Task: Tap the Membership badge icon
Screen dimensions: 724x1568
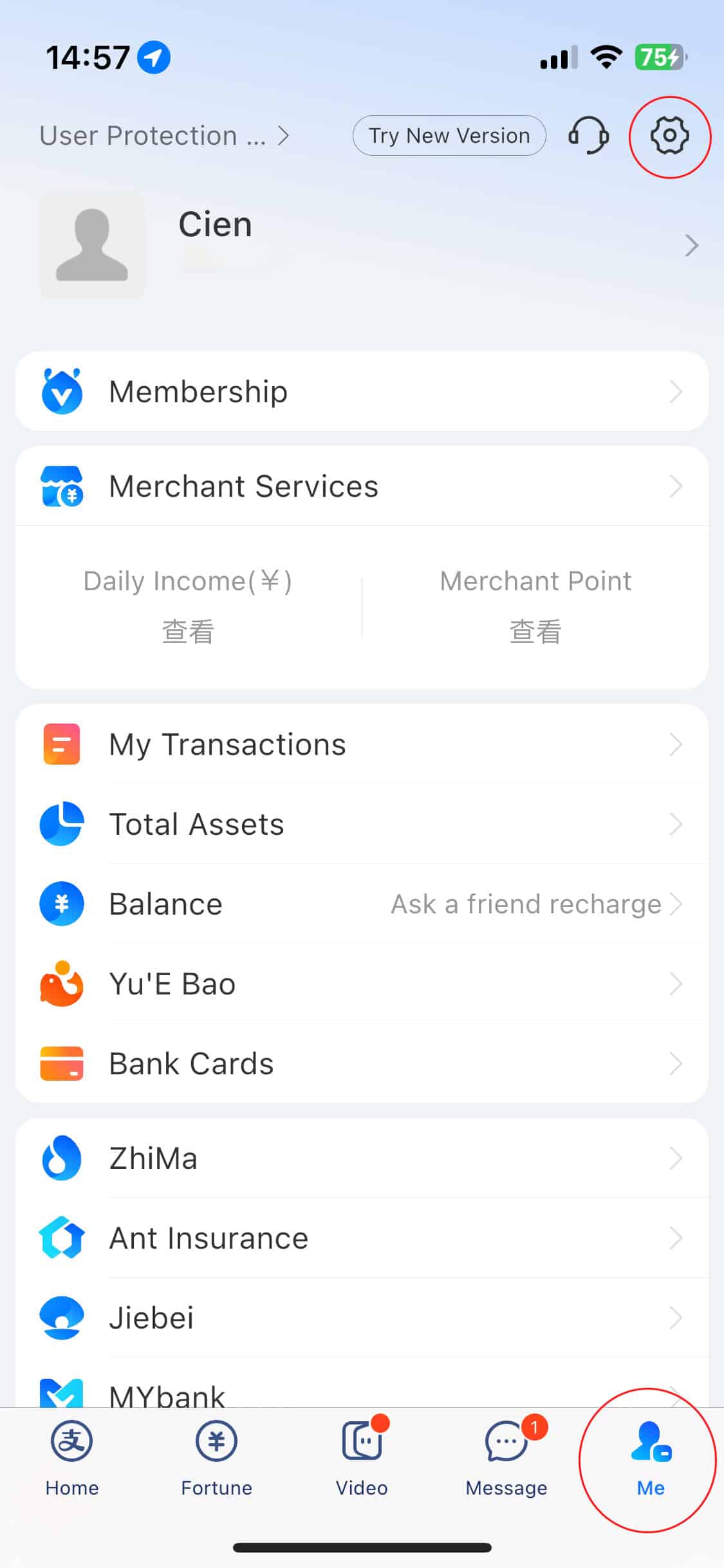Action: tap(61, 391)
